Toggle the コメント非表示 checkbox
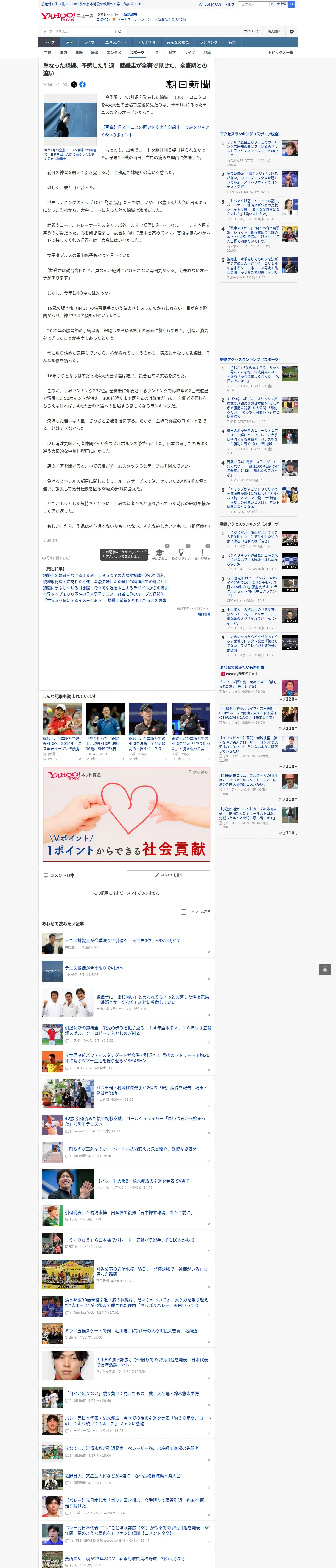Viewport: 336px width, 1568px height. 183,912
